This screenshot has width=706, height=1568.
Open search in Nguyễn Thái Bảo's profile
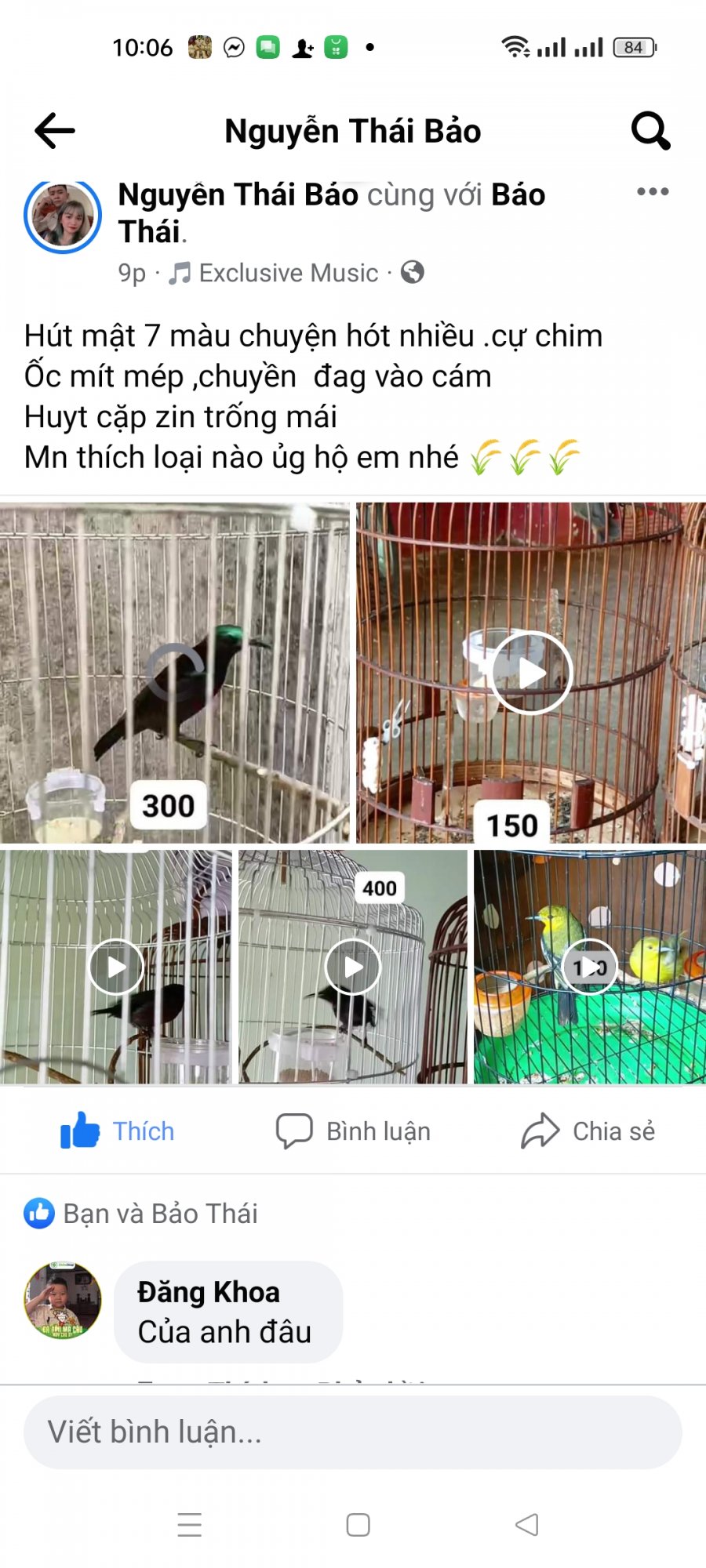650,130
